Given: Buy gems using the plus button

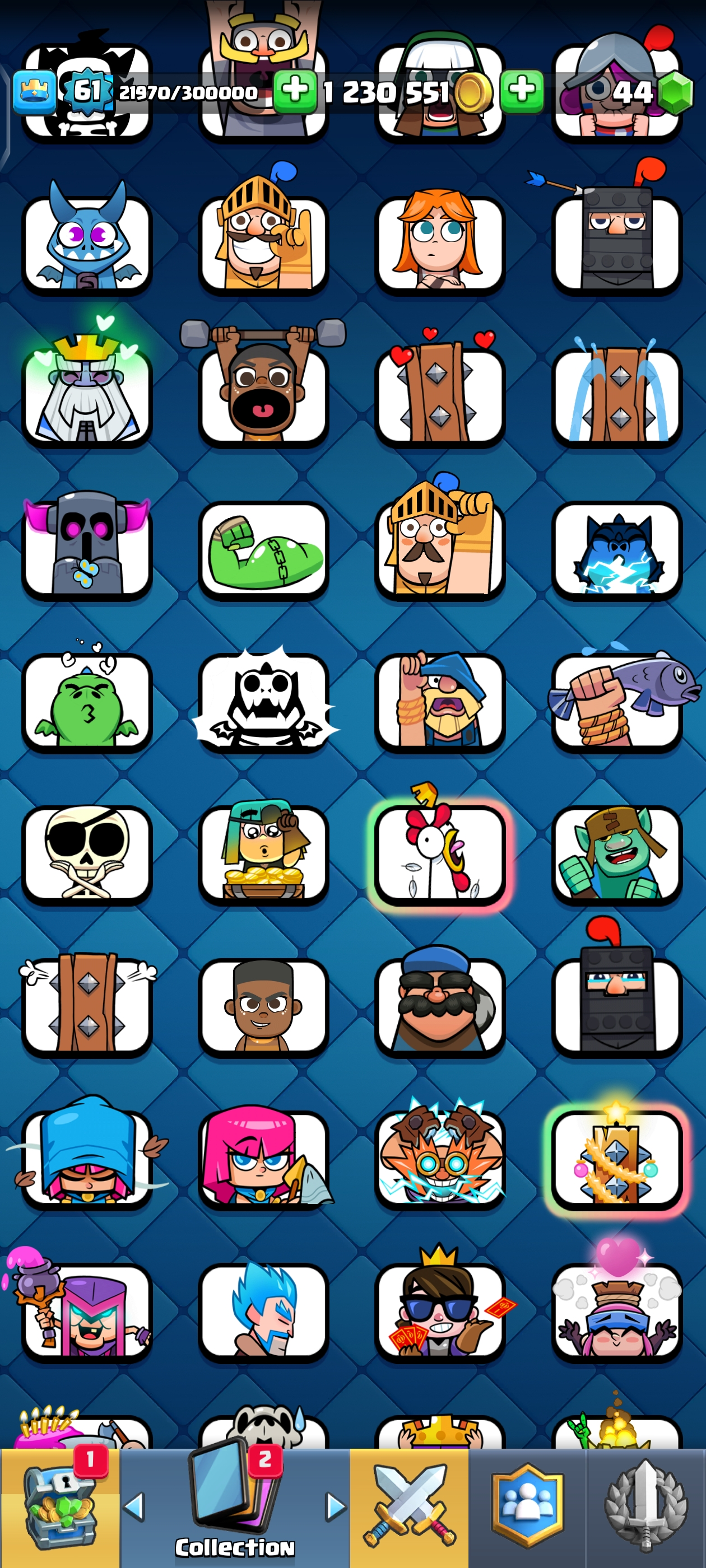Looking at the screenshot, I should (522, 91).
